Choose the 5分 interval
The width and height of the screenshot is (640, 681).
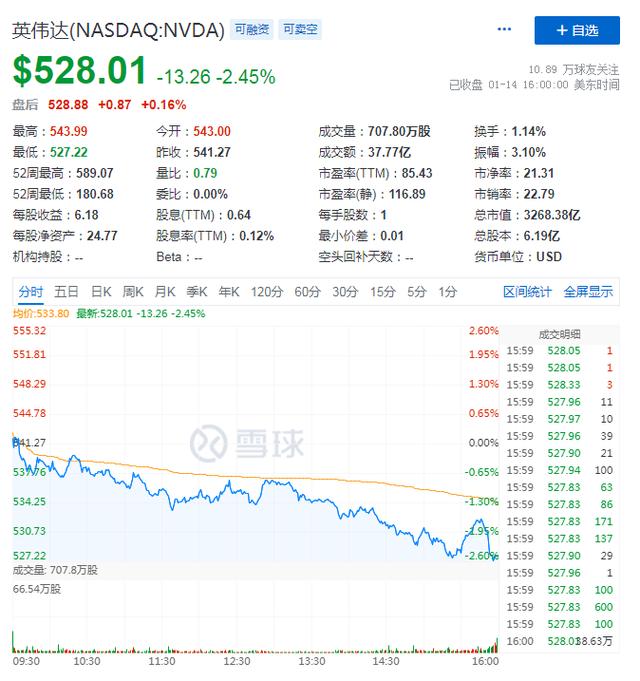coord(417,292)
